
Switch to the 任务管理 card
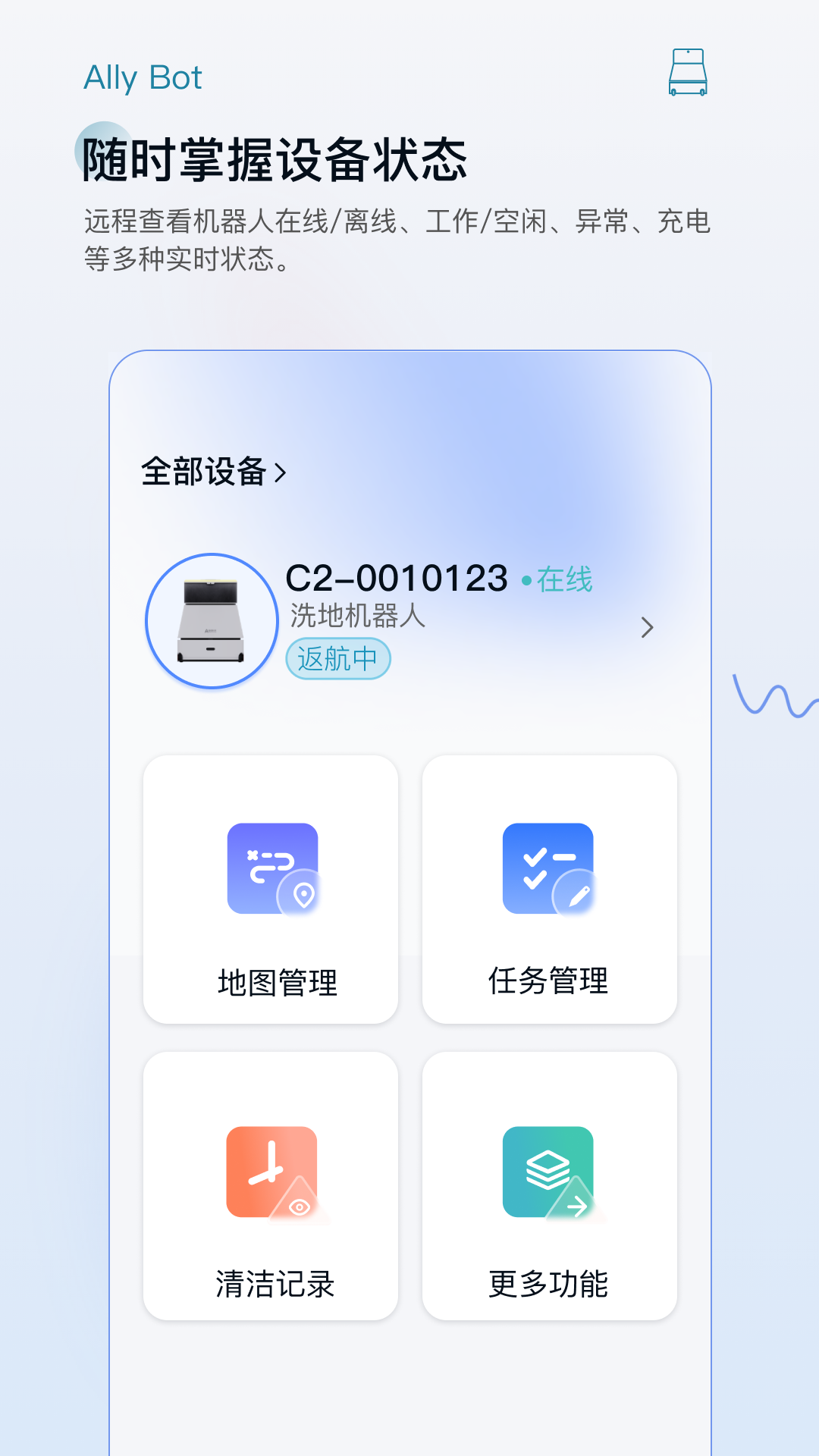[548, 887]
